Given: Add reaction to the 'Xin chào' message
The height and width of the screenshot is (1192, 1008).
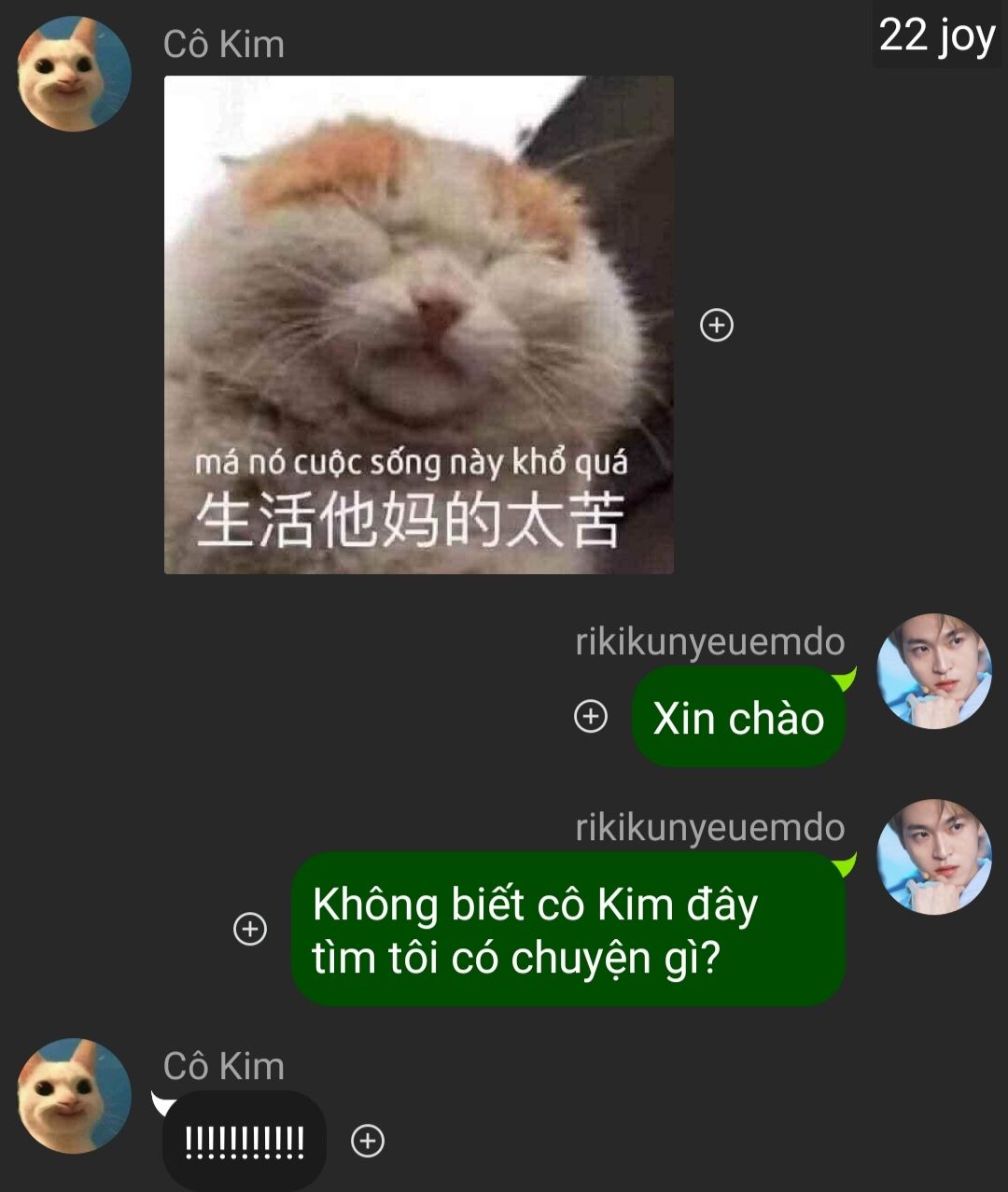Looking at the screenshot, I should [590, 716].
